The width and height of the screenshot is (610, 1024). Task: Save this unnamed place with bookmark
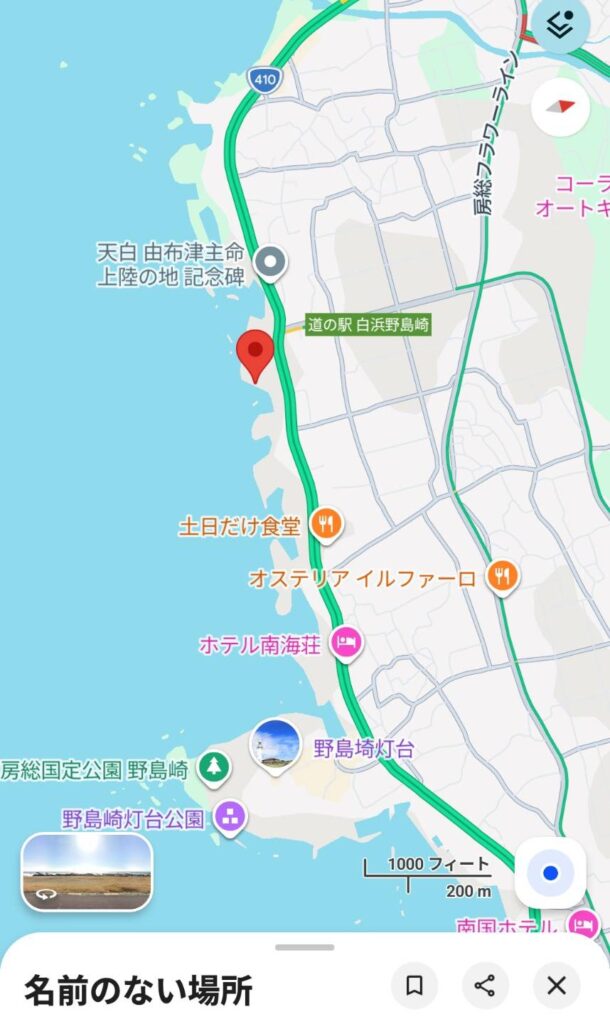click(415, 986)
